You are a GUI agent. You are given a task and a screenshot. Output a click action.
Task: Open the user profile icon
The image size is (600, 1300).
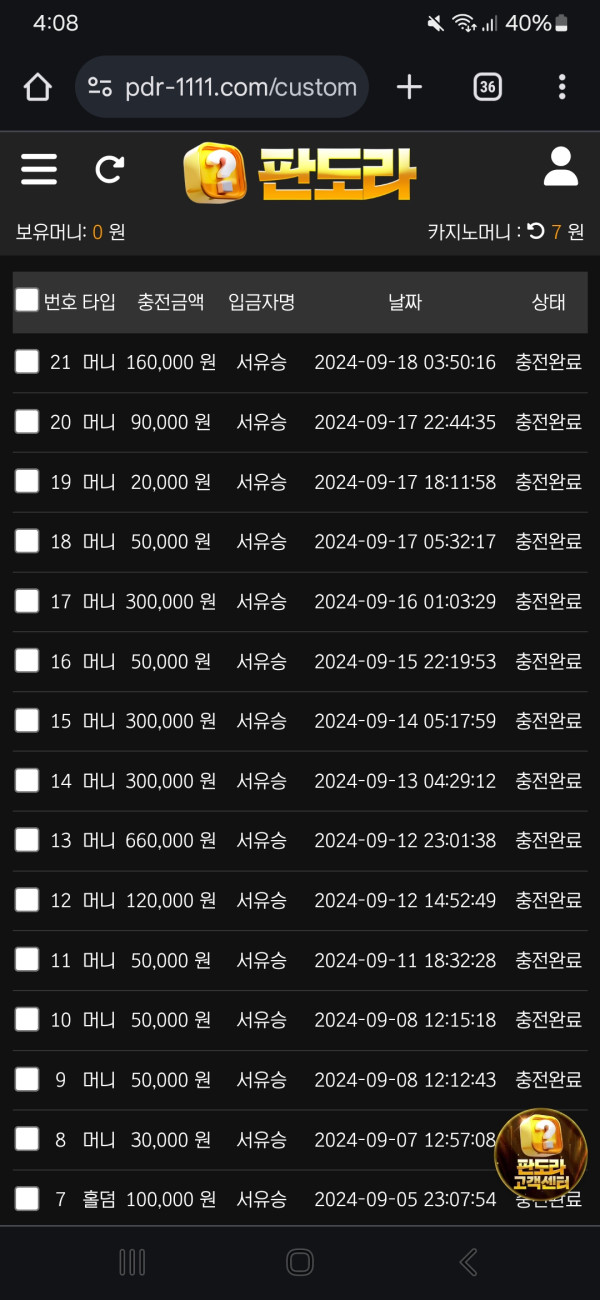561,167
